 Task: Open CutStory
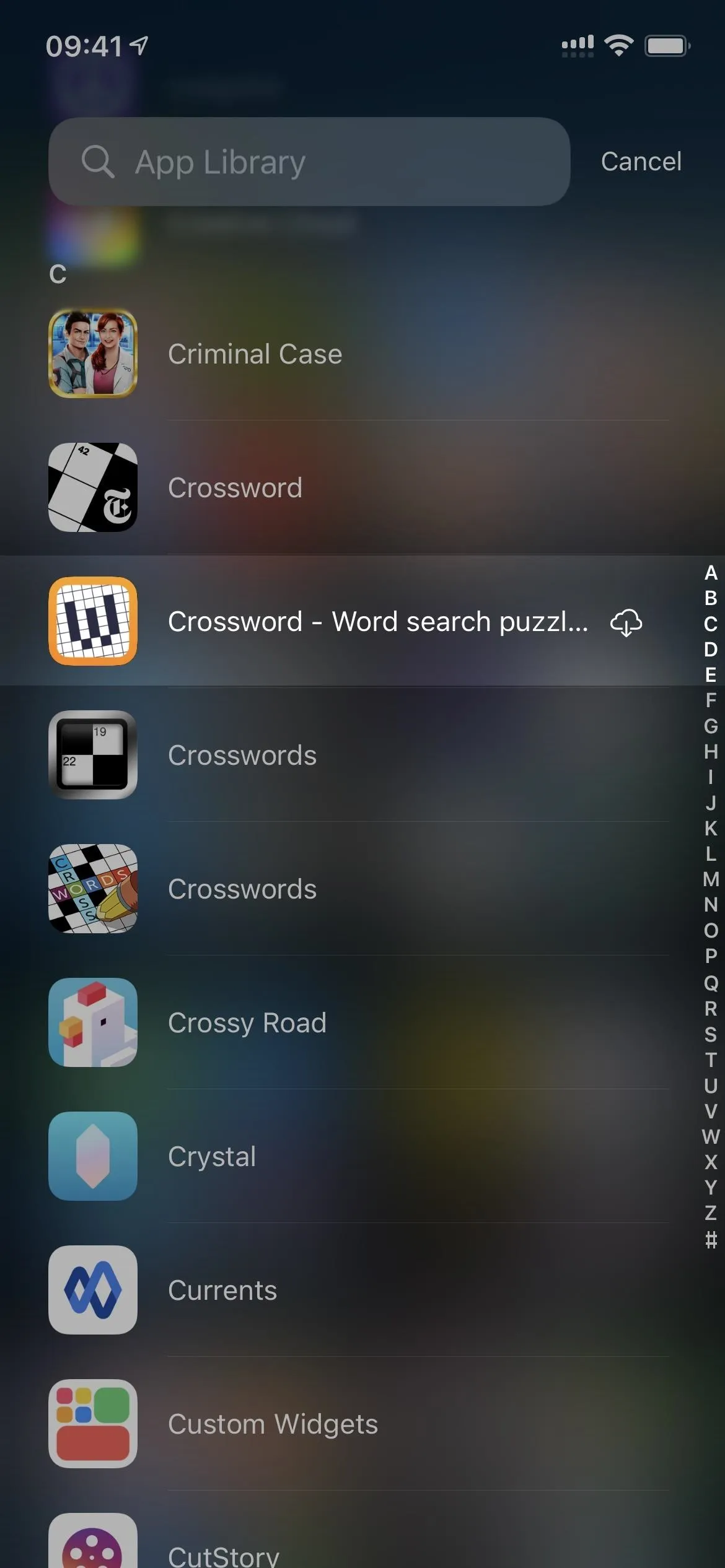click(362, 1541)
